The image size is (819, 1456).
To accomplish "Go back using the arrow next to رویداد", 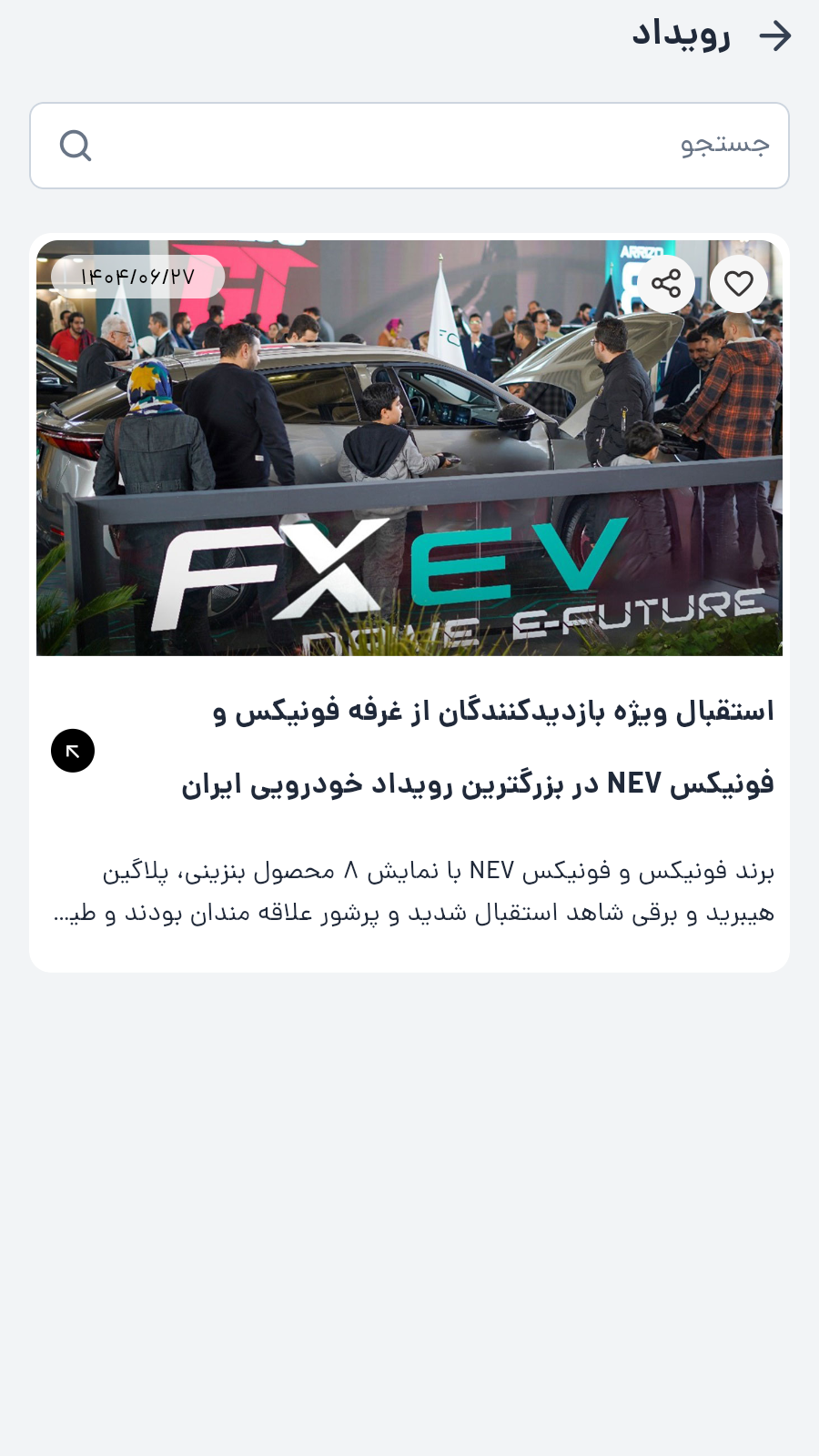I will [x=775, y=36].
